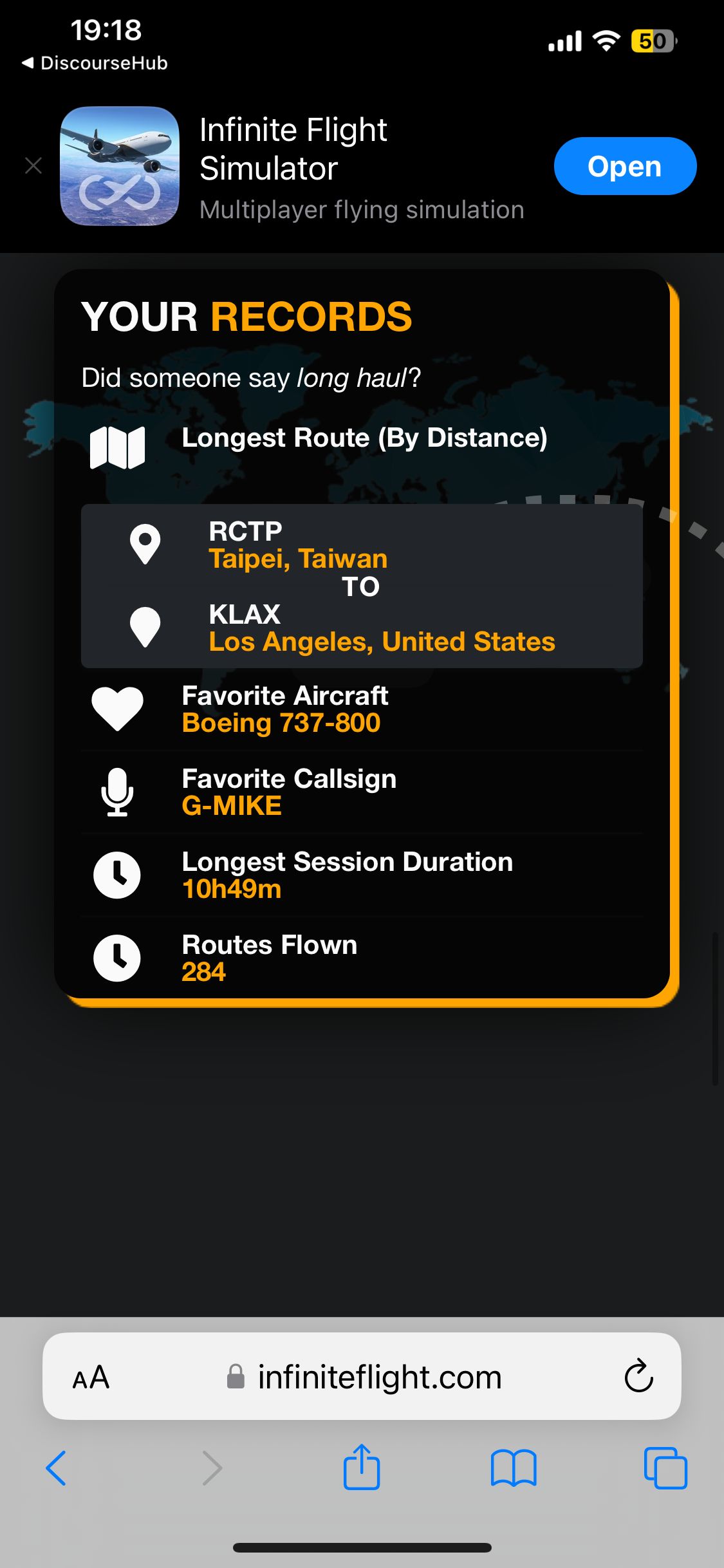
Task: Open Safari bookmarks
Action: coord(513,1468)
